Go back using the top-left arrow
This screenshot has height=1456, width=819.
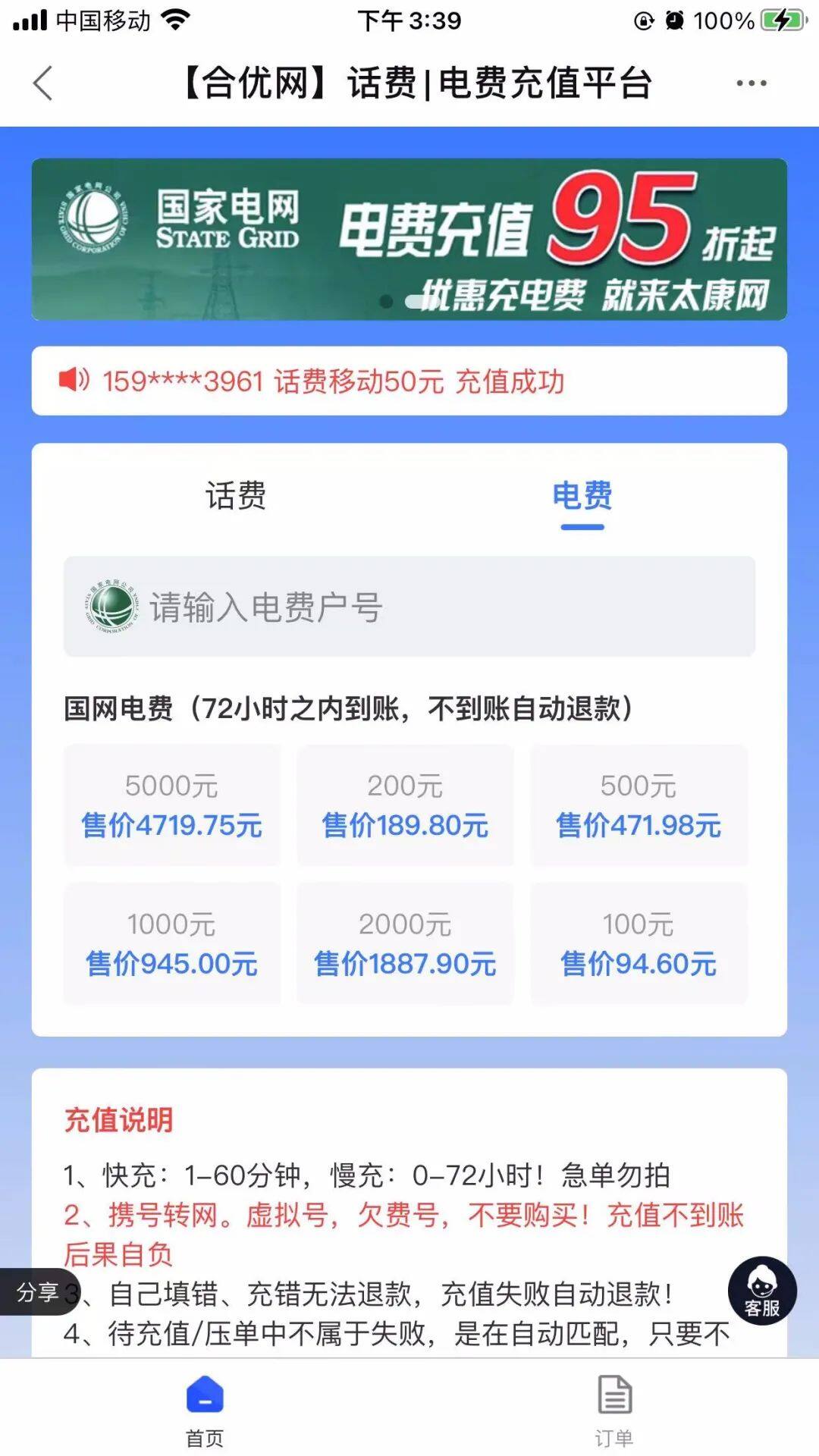pyautogui.click(x=43, y=83)
